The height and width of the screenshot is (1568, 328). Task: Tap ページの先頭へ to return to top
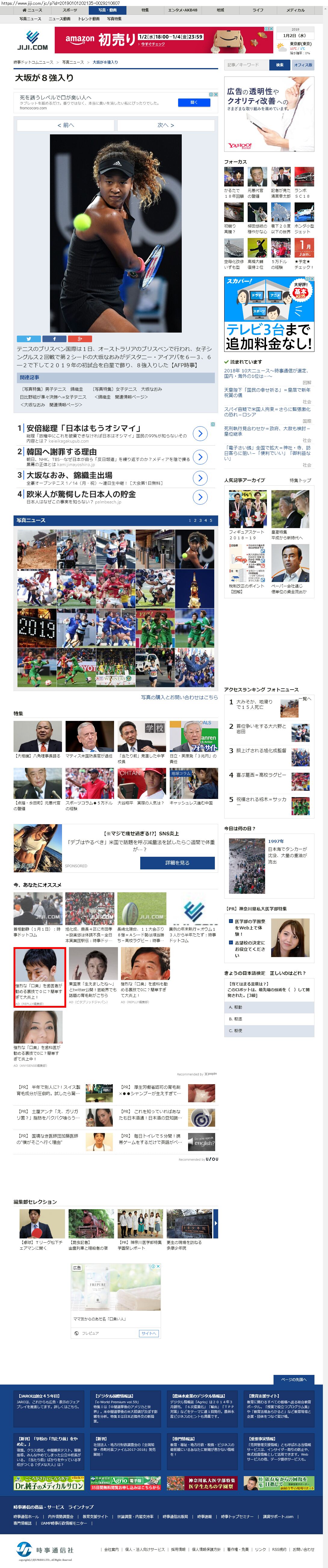tap(294, 1380)
